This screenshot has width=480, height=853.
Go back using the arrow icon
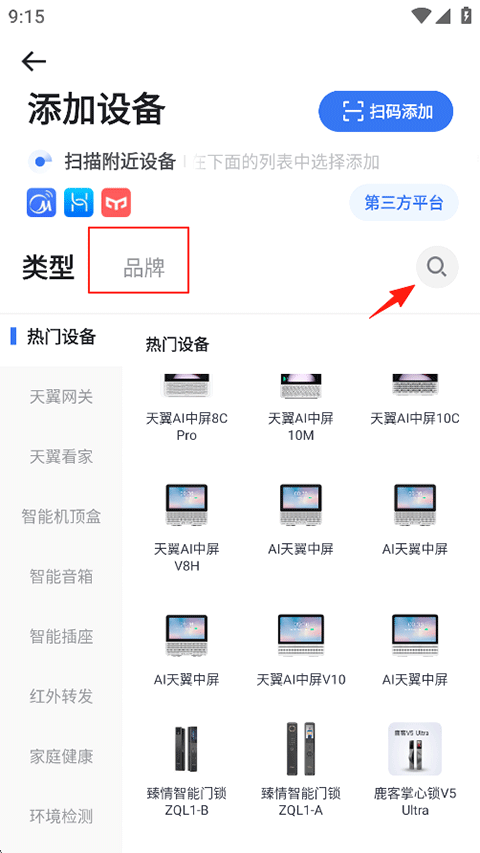click(34, 61)
